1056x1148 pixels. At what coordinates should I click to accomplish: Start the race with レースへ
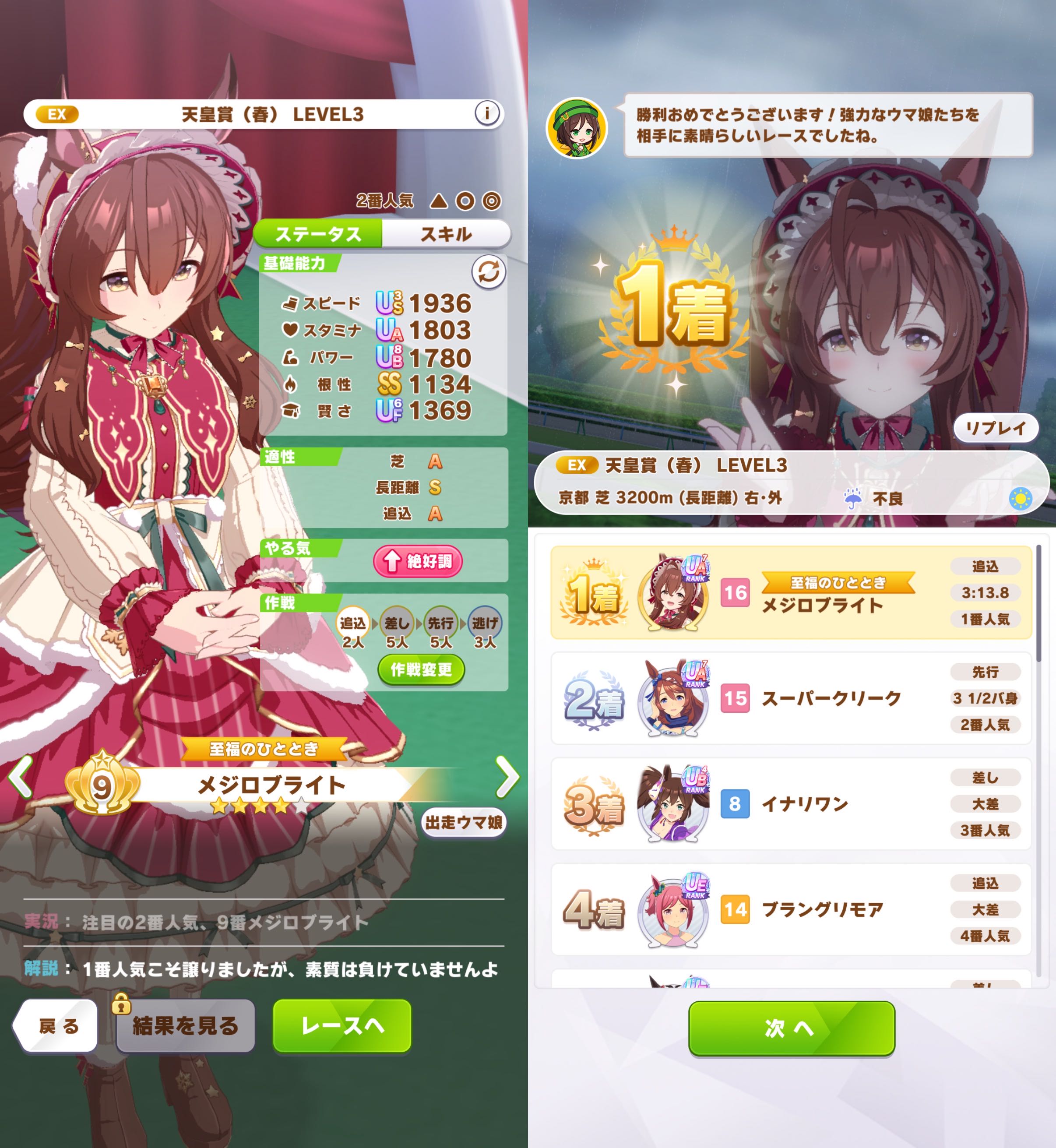(x=342, y=1026)
